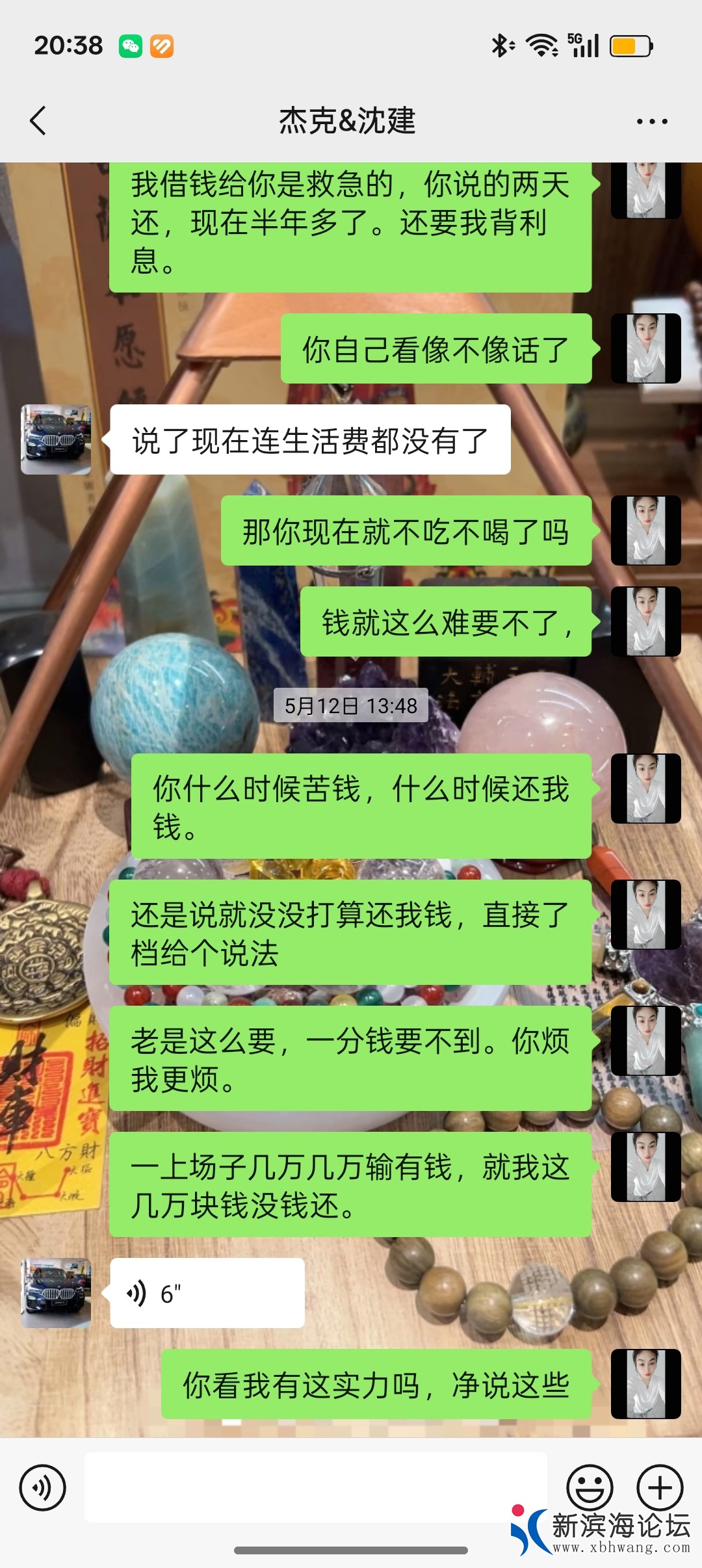702x1568 pixels.
Task: Open the emoji picker
Action: (x=590, y=1487)
